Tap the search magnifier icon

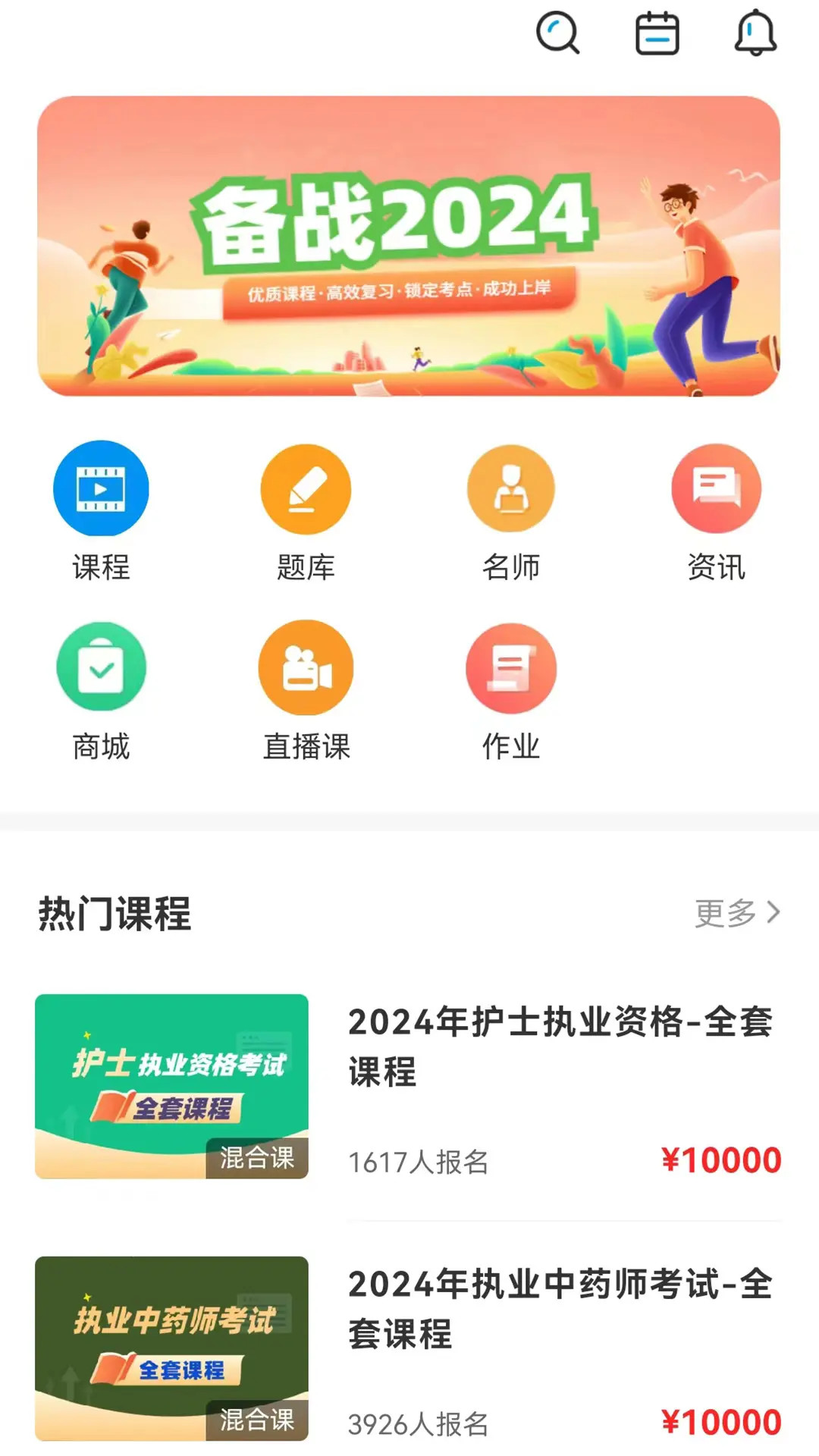pos(558,33)
